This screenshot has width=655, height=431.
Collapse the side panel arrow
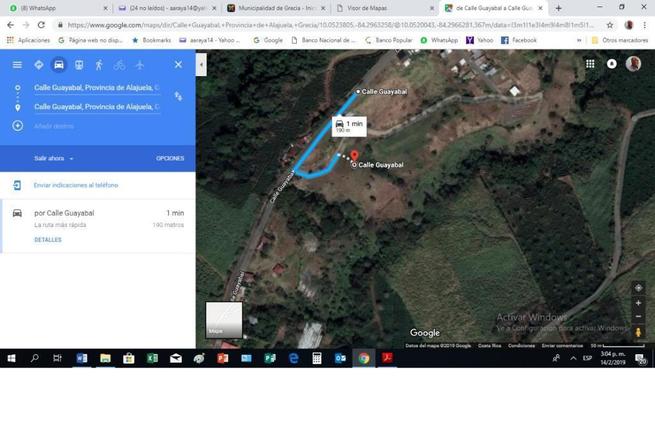pyautogui.click(x=201, y=64)
